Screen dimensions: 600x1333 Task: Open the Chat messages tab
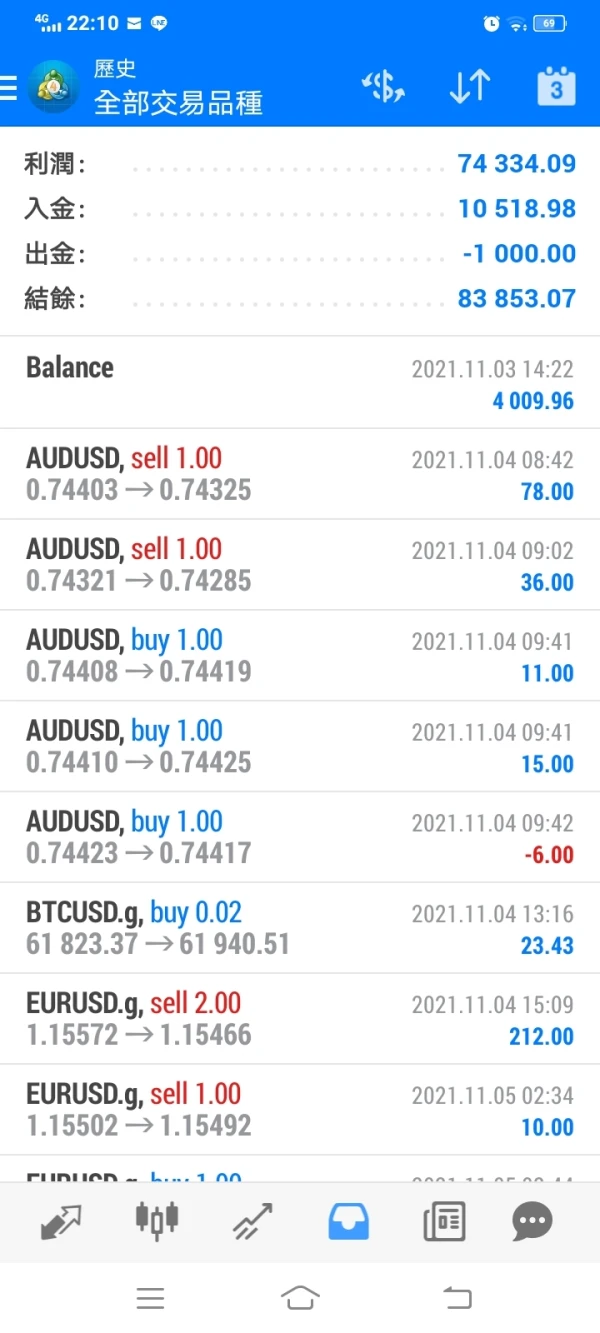[532, 1221]
